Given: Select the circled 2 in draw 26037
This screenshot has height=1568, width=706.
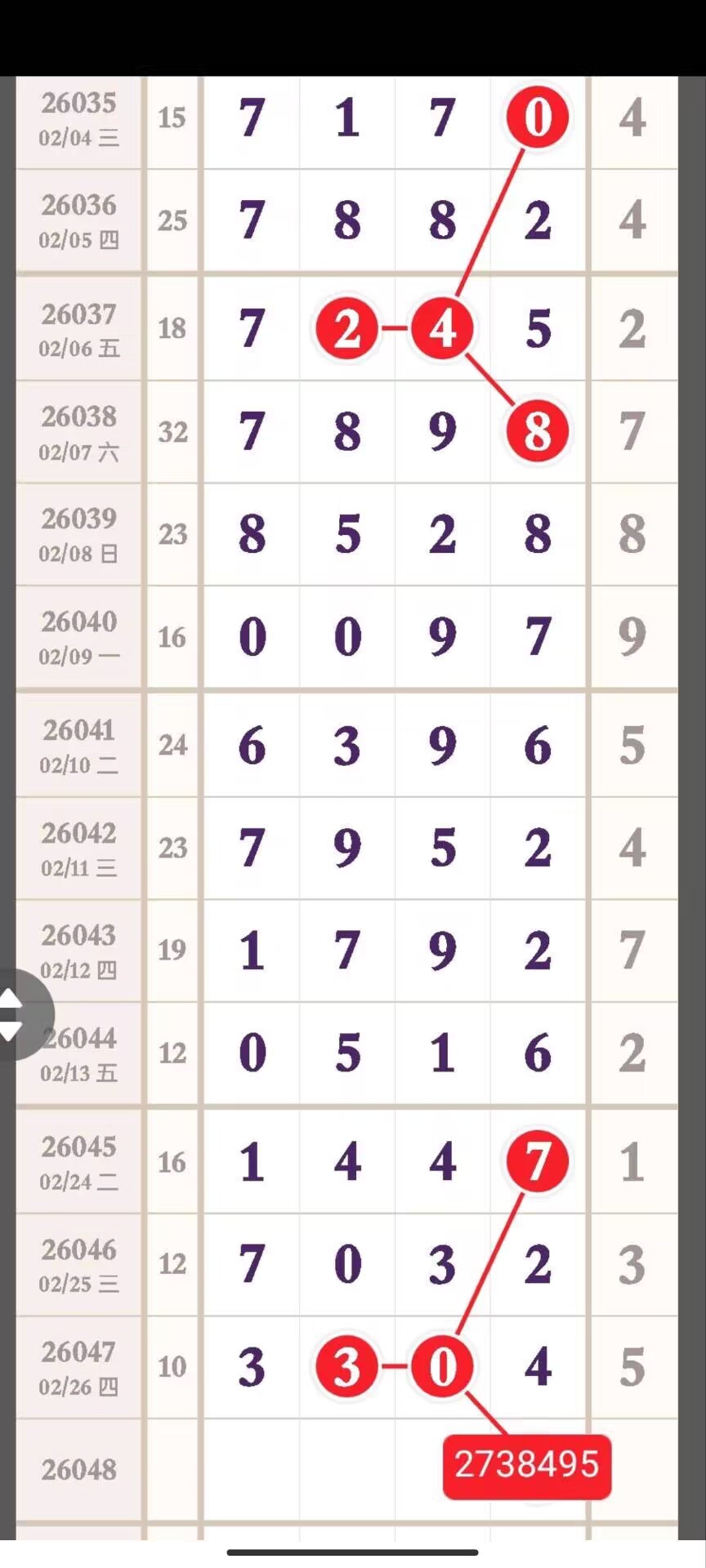Looking at the screenshot, I should (347, 329).
